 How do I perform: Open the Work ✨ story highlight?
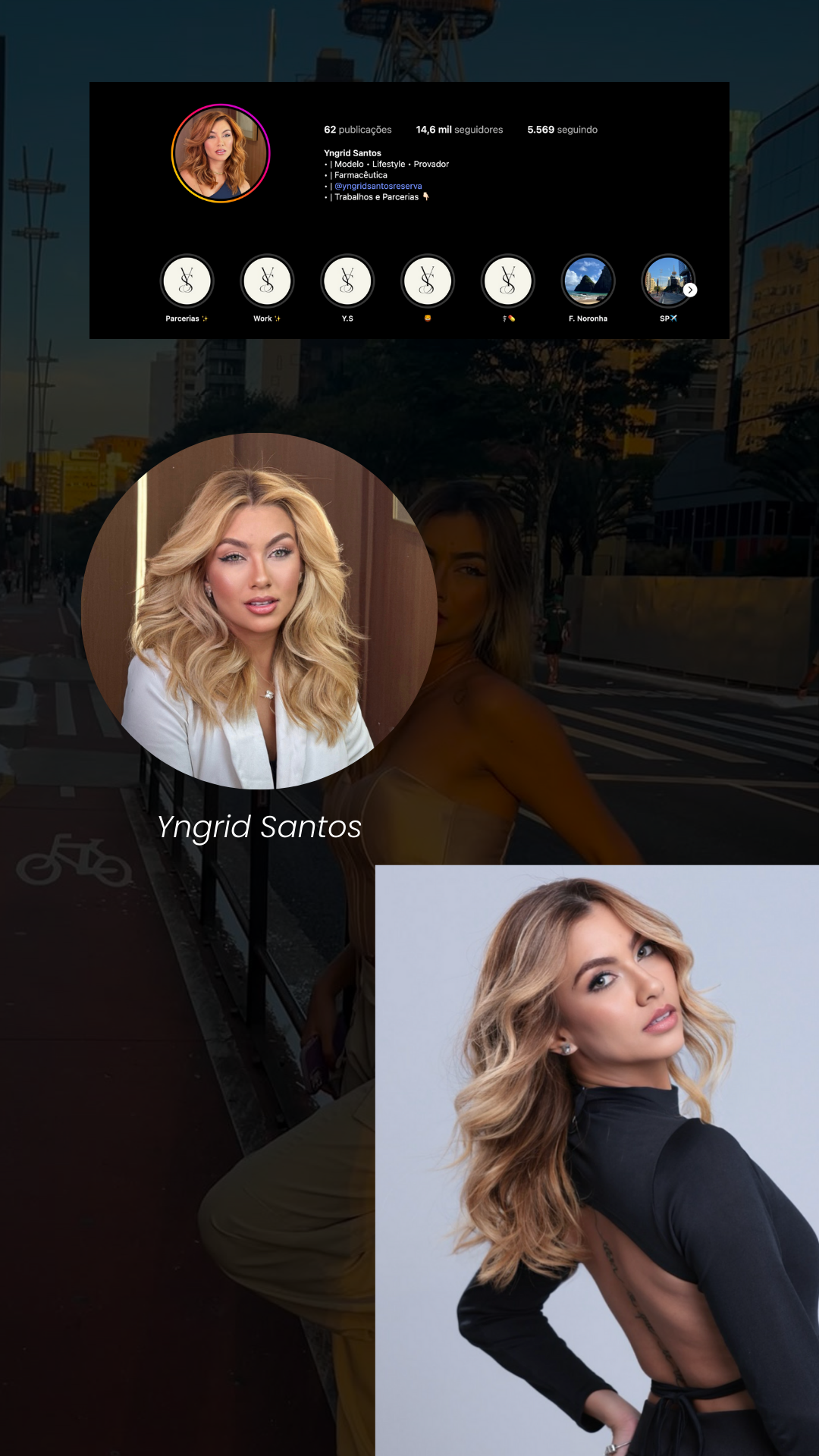tap(267, 281)
